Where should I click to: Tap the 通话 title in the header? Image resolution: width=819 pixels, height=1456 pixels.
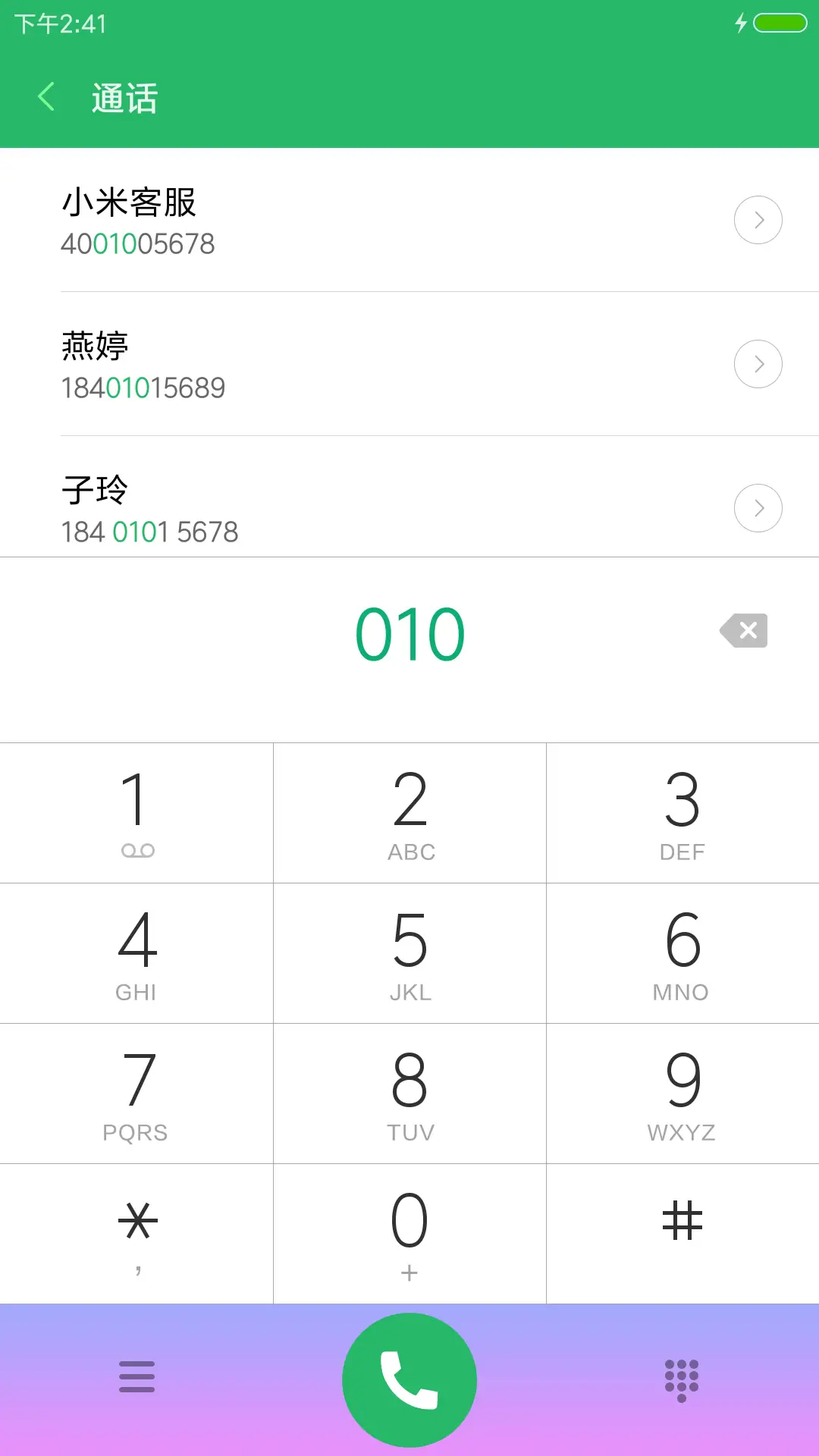(x=124, y=97)
